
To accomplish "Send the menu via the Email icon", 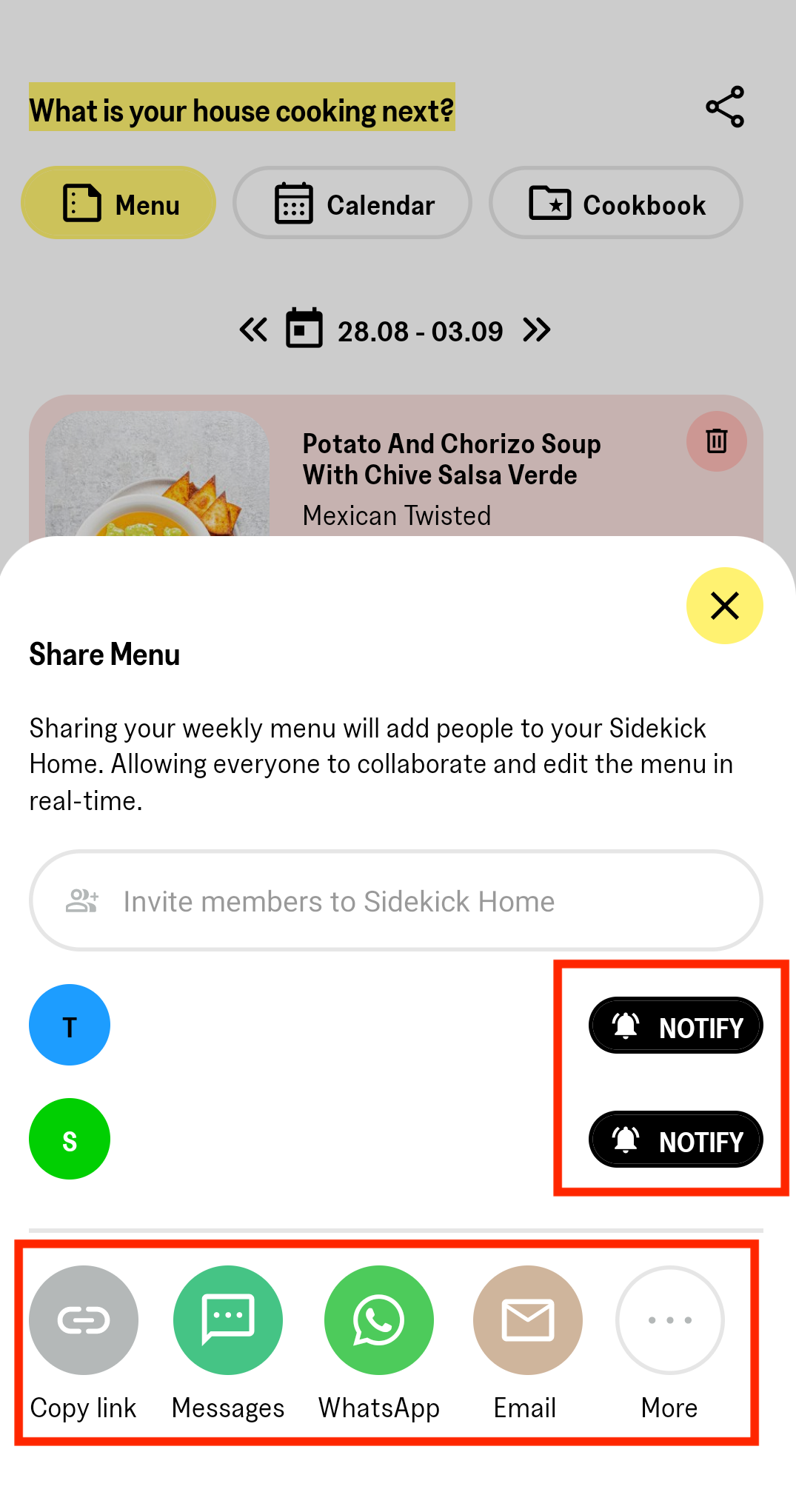I will [x=527, y=1320].
